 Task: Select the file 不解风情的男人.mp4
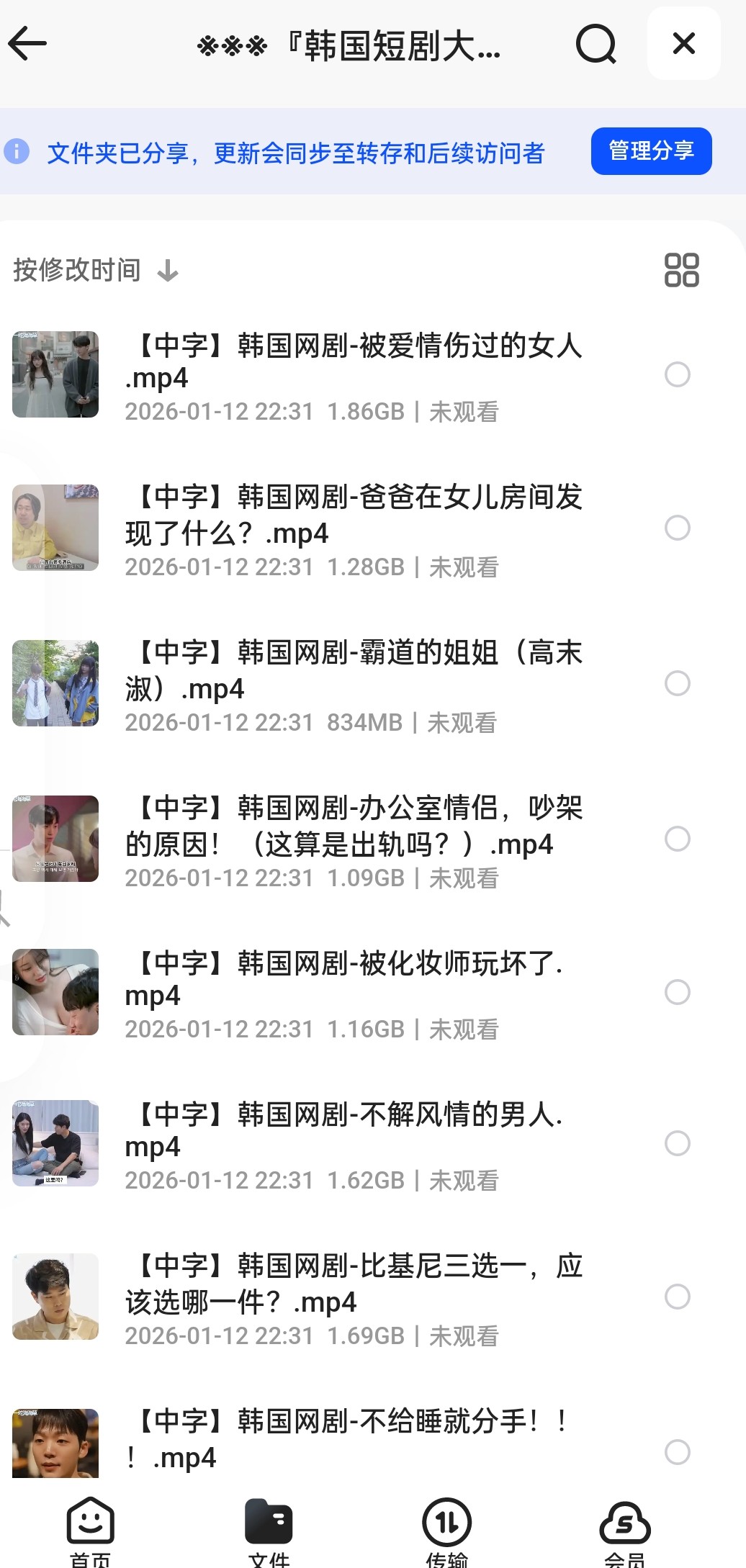click(x=677, y=1143)
